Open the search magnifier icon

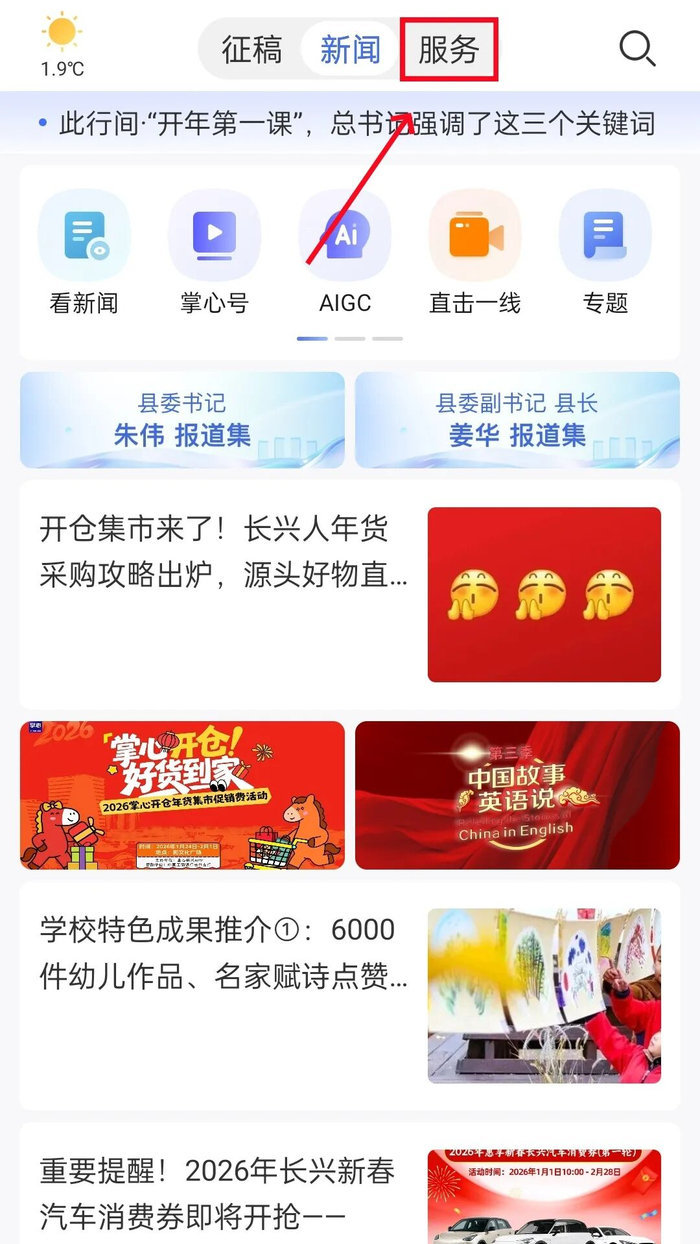637,48
